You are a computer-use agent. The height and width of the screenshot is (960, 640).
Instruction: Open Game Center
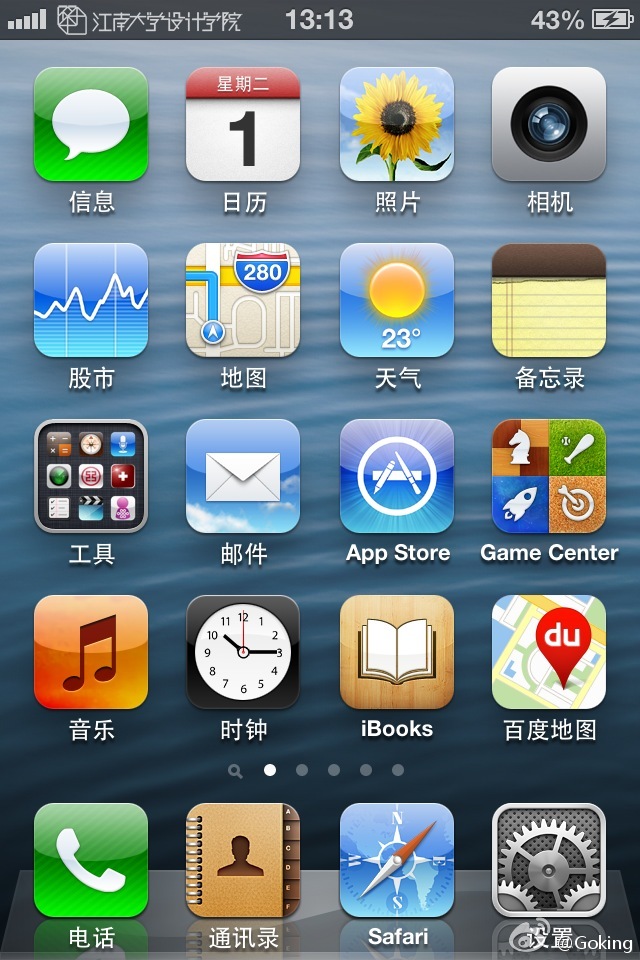[x=549, y=476]
